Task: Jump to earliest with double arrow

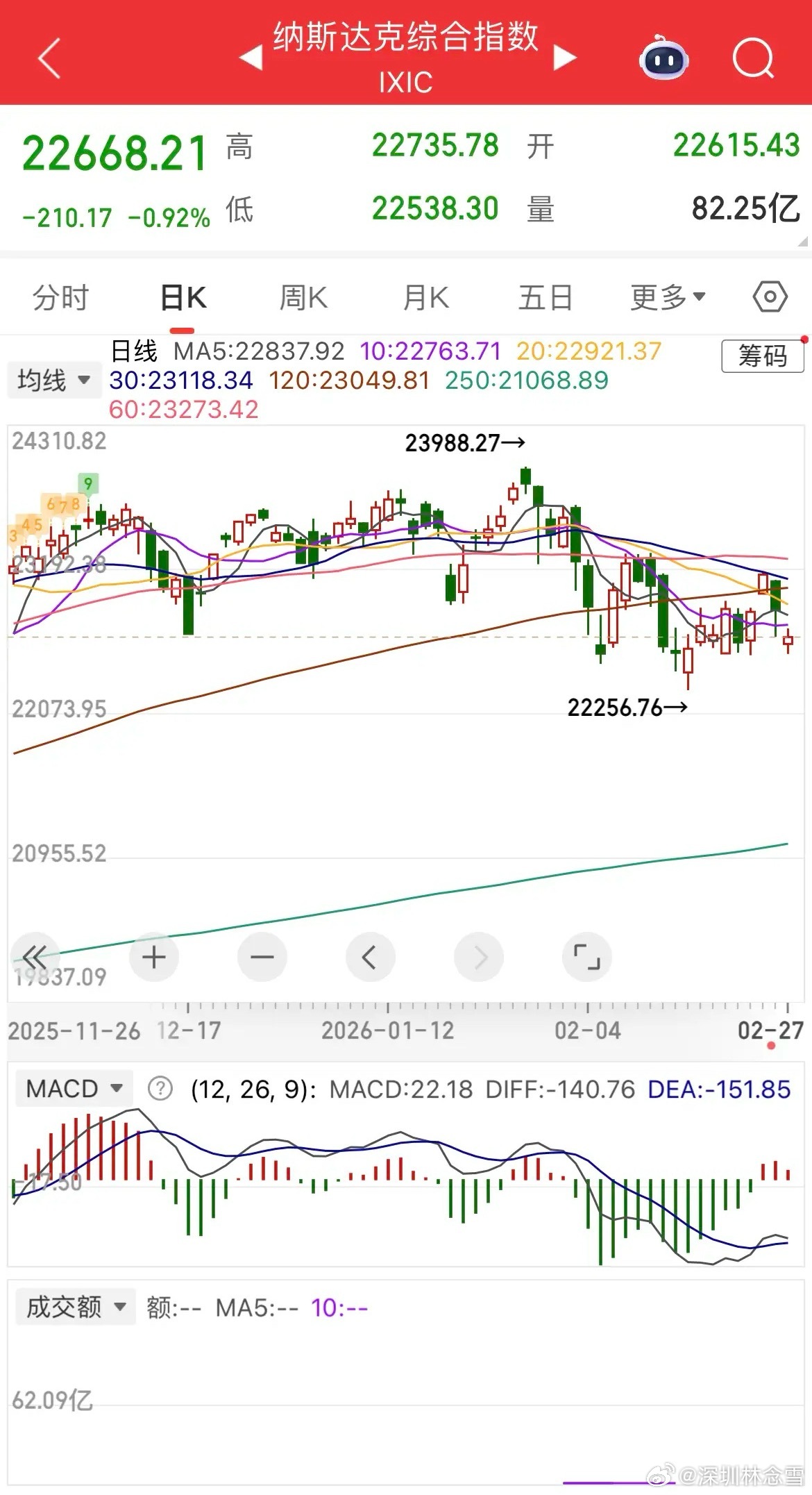Action: (x=35, y=958)
